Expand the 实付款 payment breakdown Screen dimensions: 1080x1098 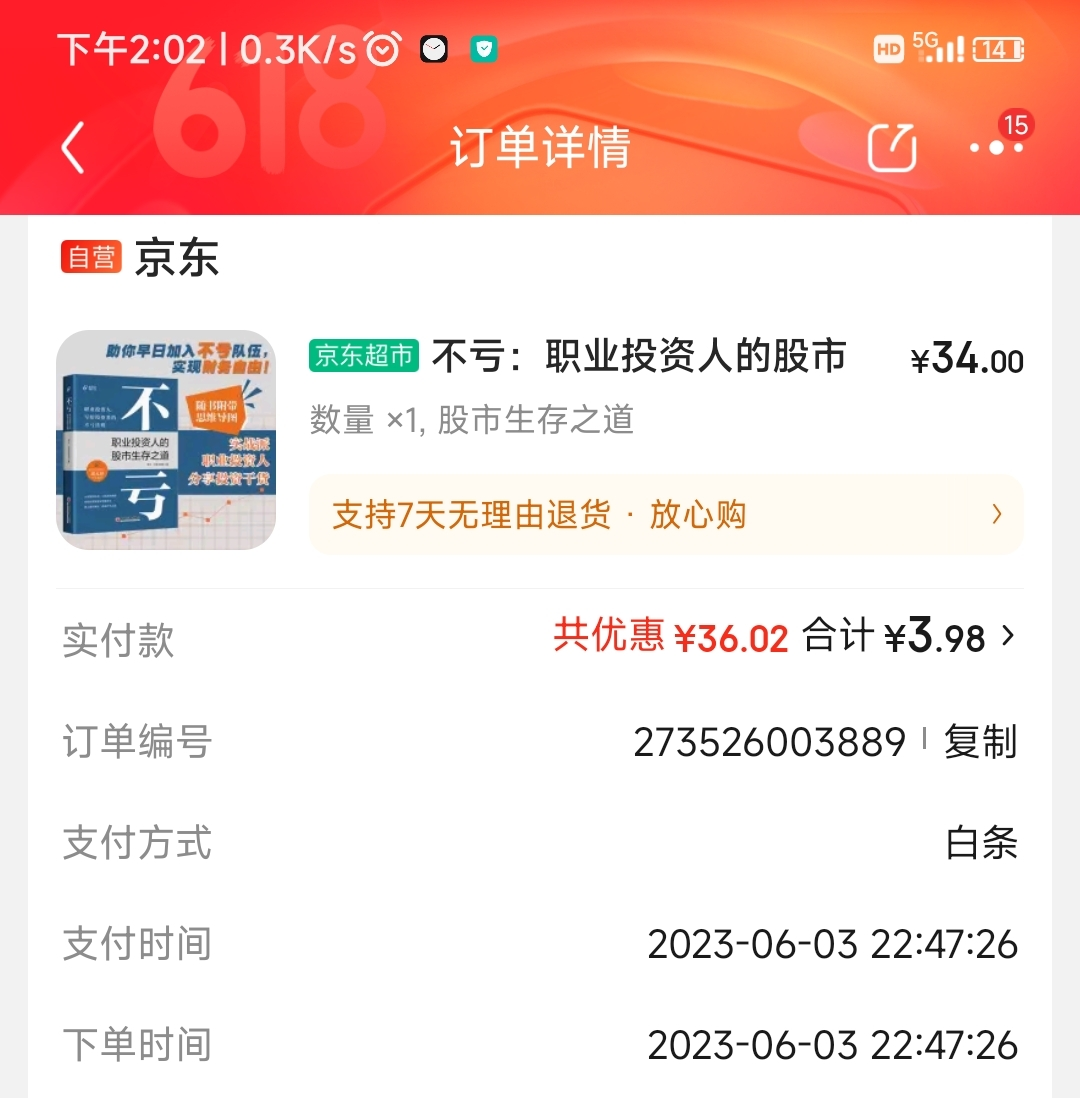click(1007, 636)
